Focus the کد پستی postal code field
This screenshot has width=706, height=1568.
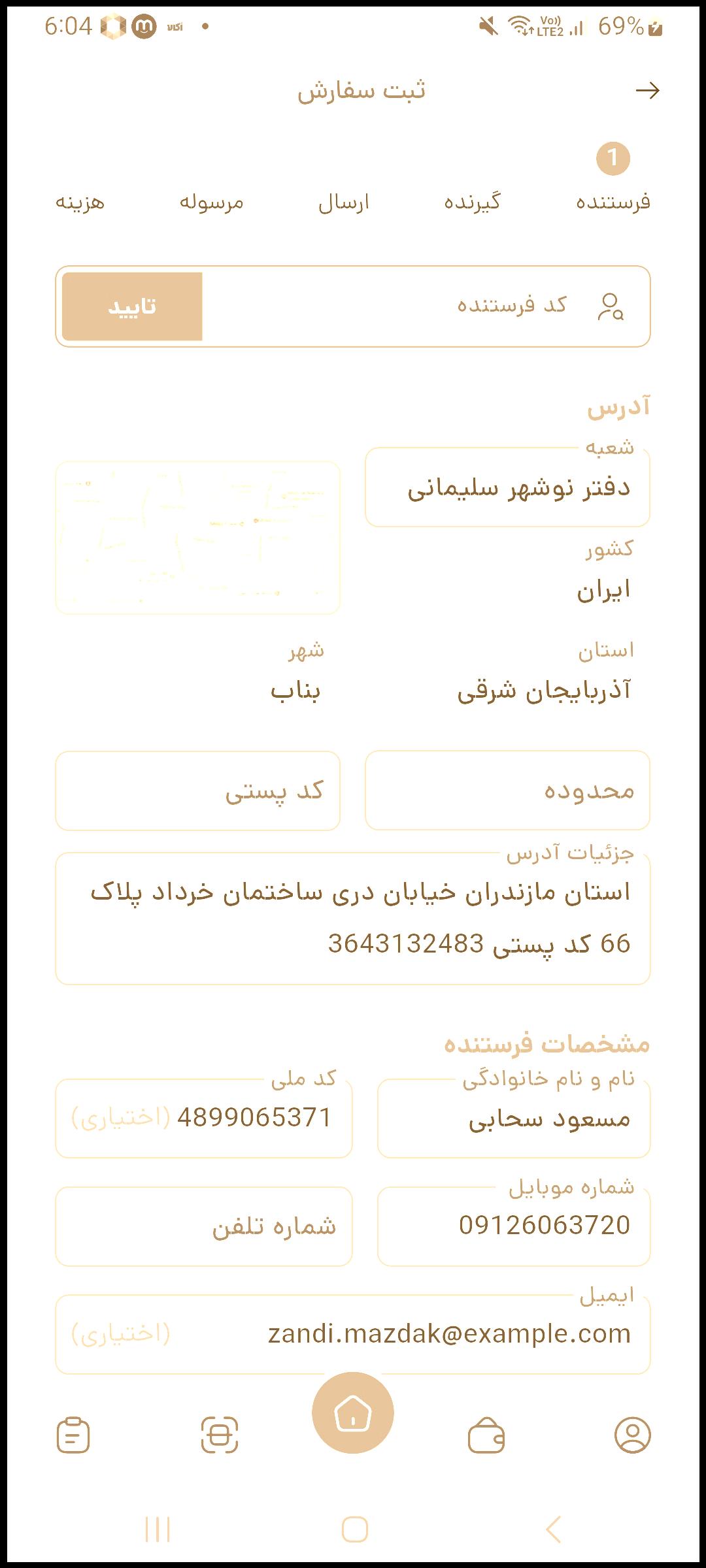197,791
